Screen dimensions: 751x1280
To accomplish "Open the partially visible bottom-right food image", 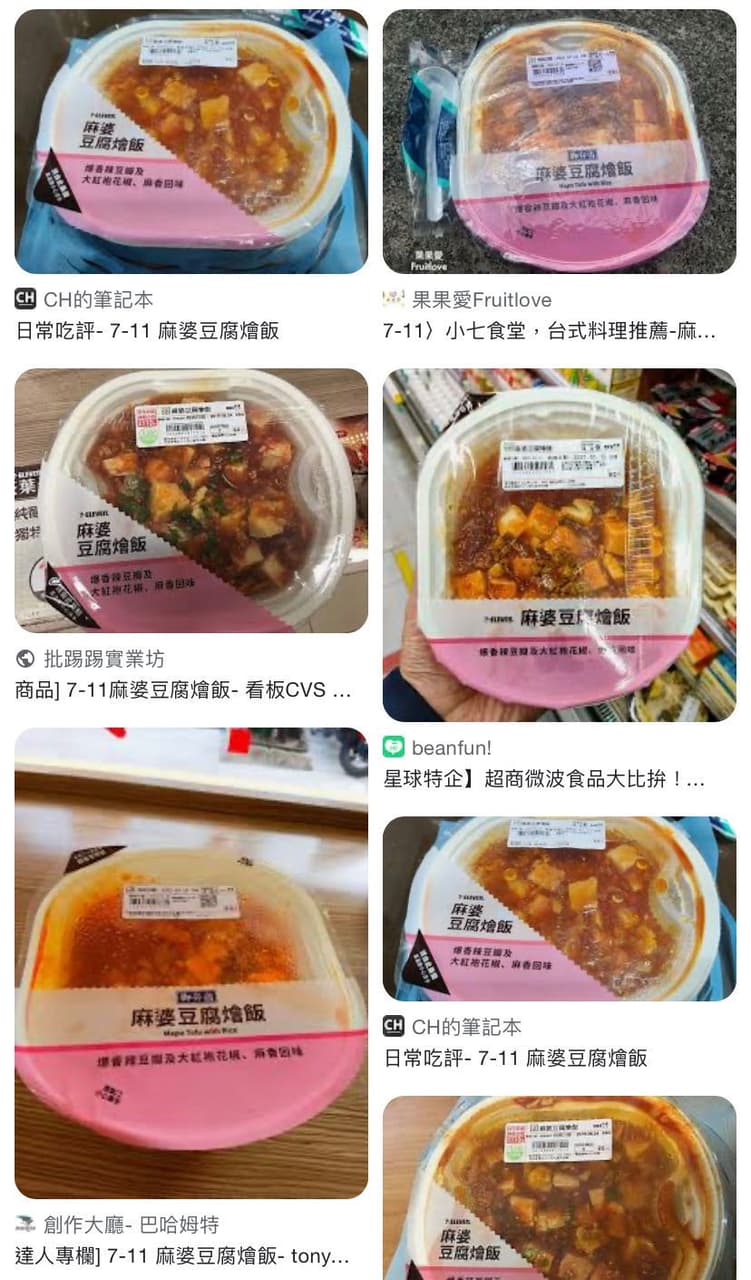I will [x=560, y=1190].
